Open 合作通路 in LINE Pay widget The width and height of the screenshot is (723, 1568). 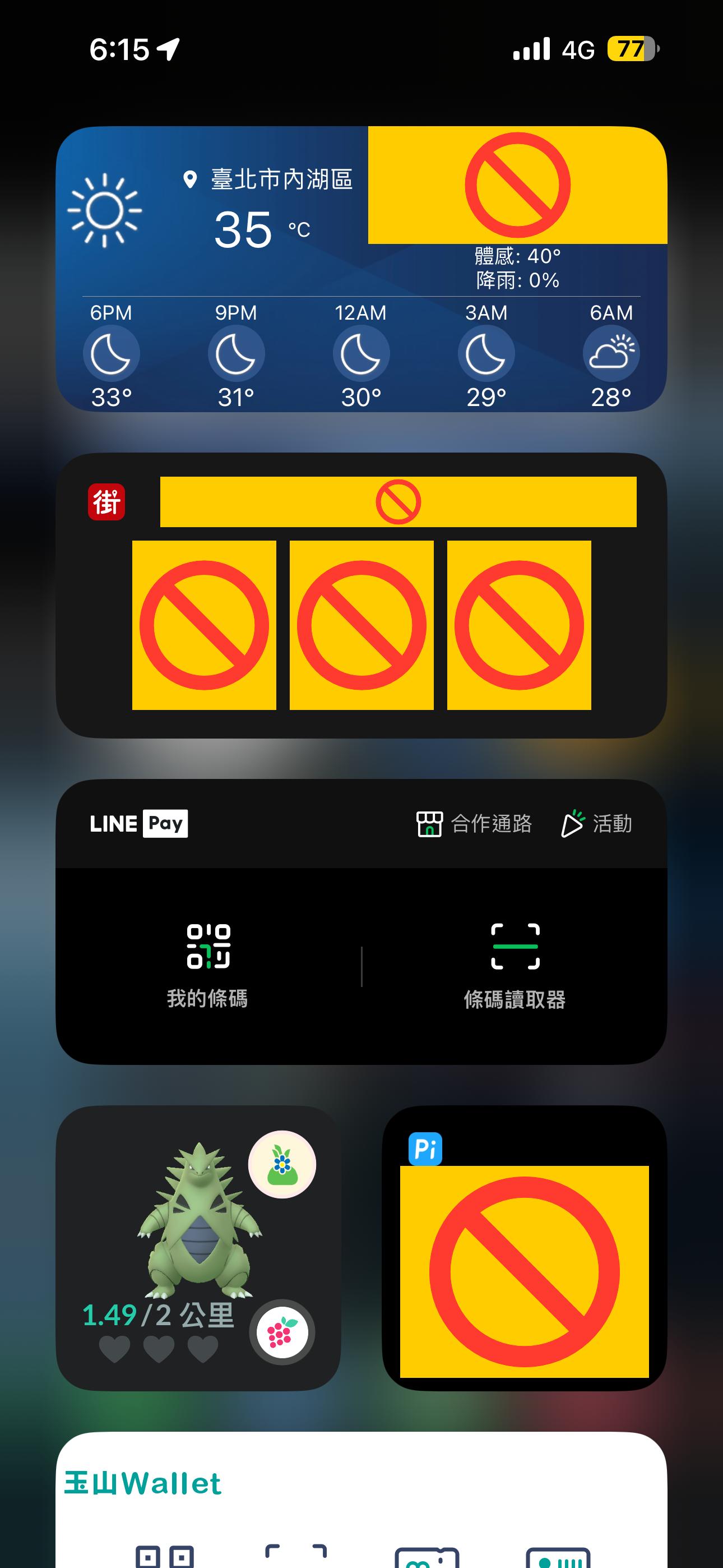(x=474, y=824)
